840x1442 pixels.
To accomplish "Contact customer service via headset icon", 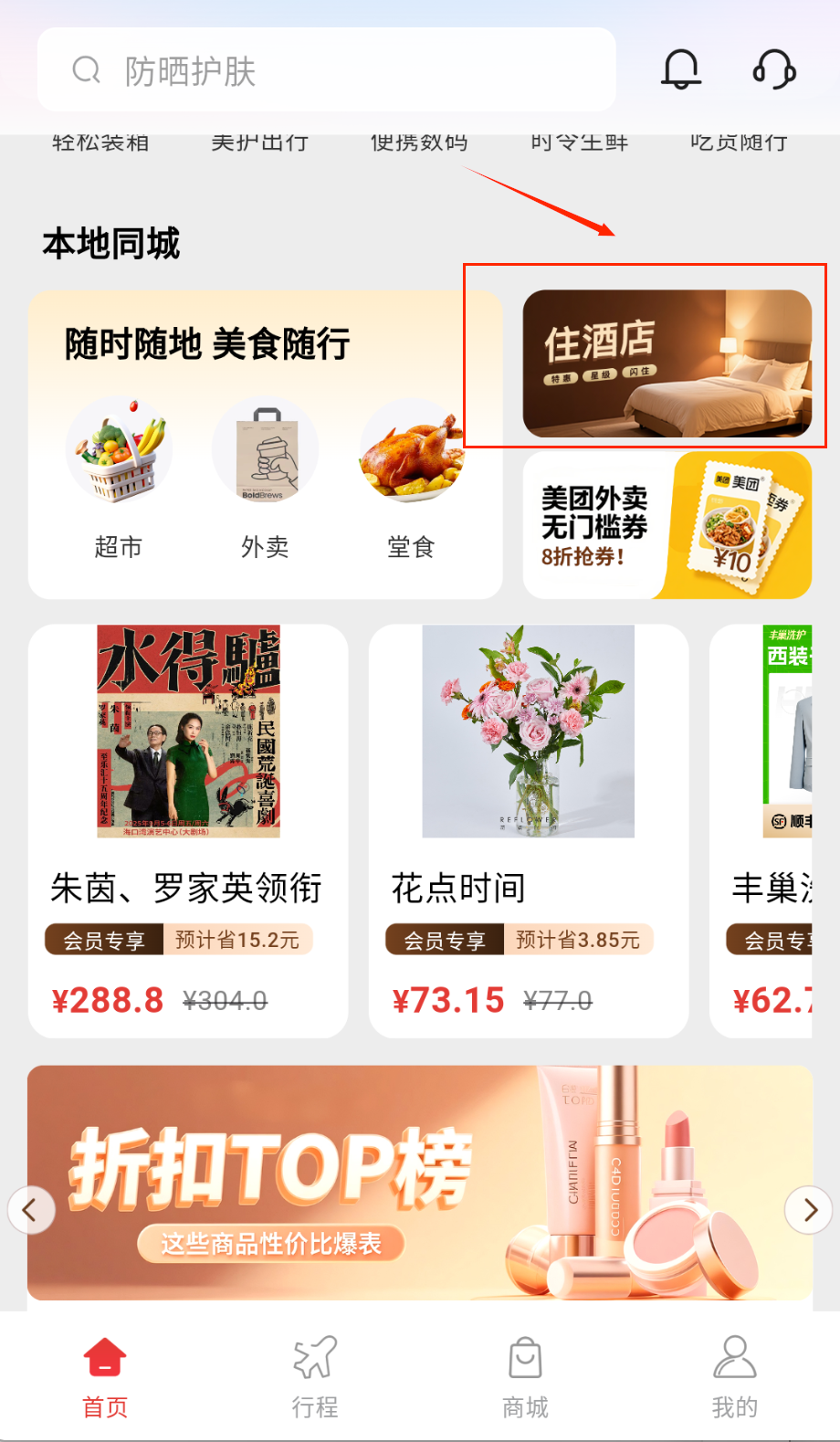I will point(774,69).
